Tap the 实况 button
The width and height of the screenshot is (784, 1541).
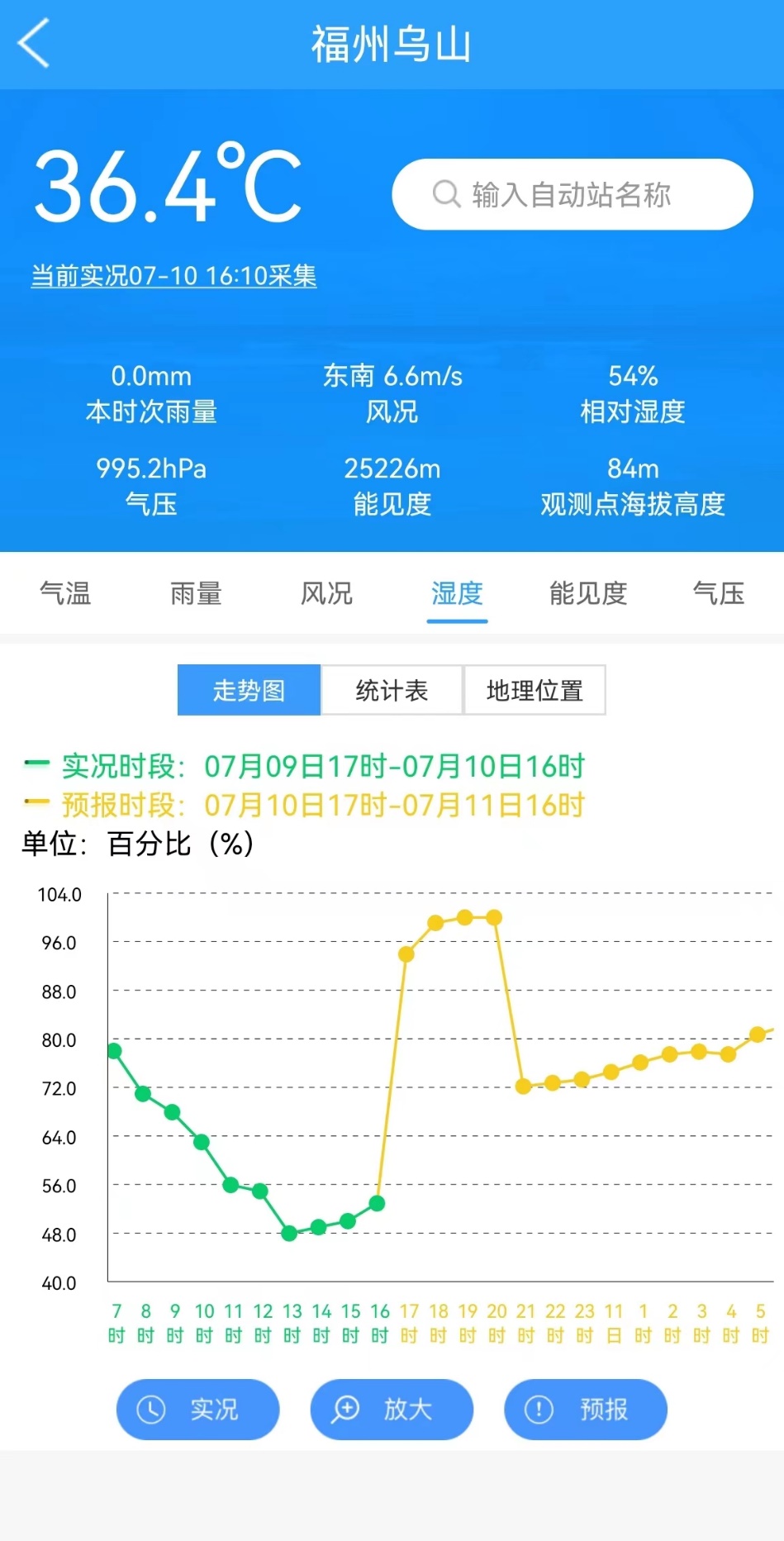pyautogui.click(x=197, y=1409)
